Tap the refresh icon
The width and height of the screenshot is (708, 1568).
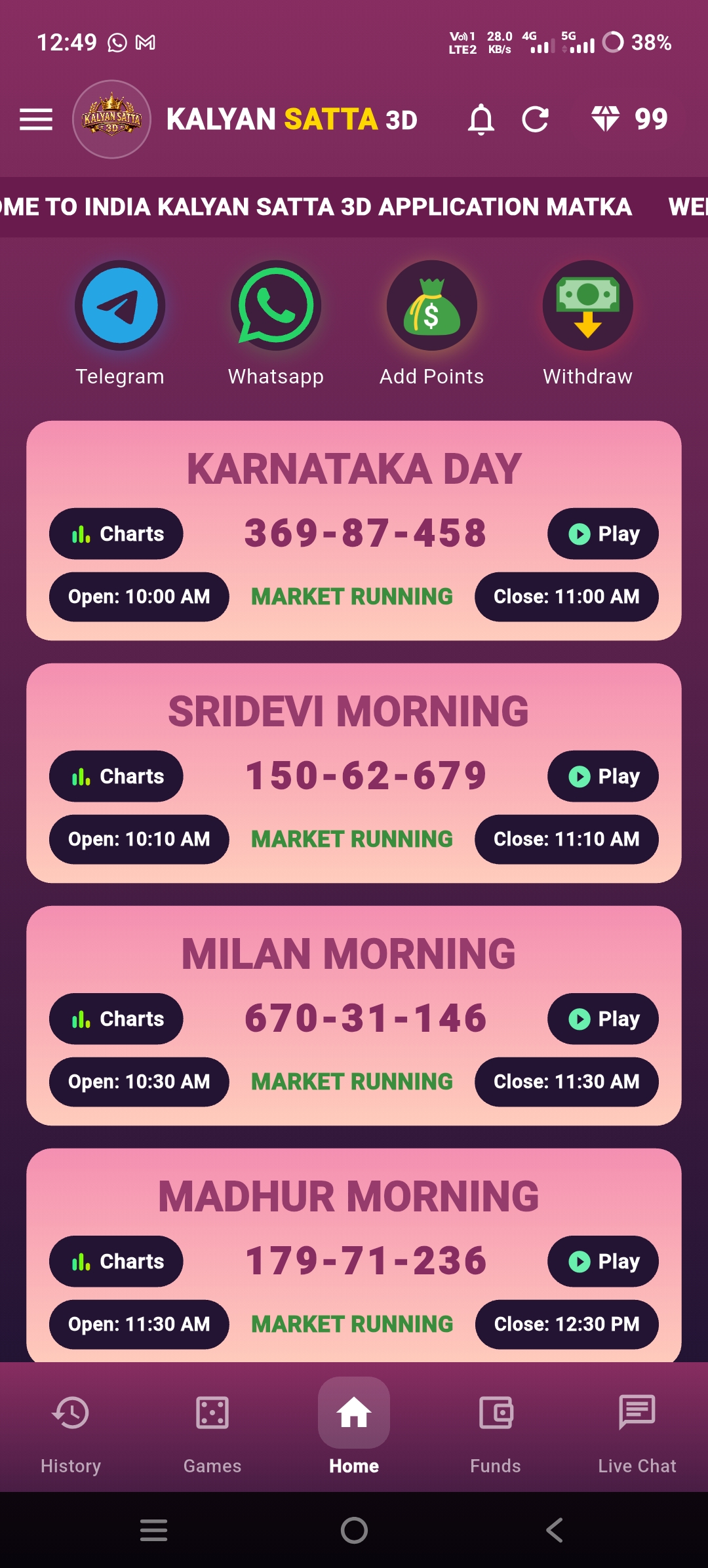[535, 119]
